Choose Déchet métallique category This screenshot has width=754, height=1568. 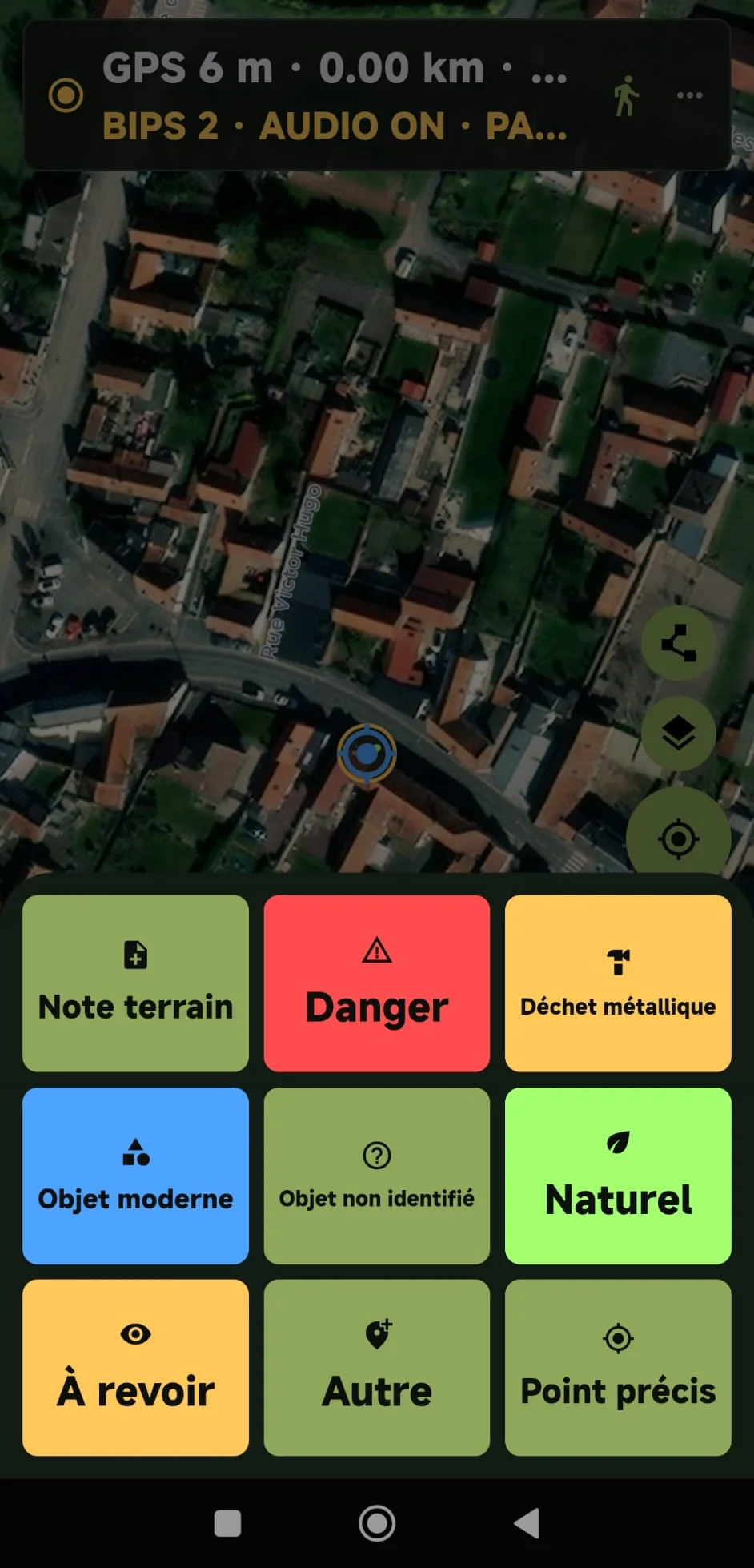[x=618, y=983]
